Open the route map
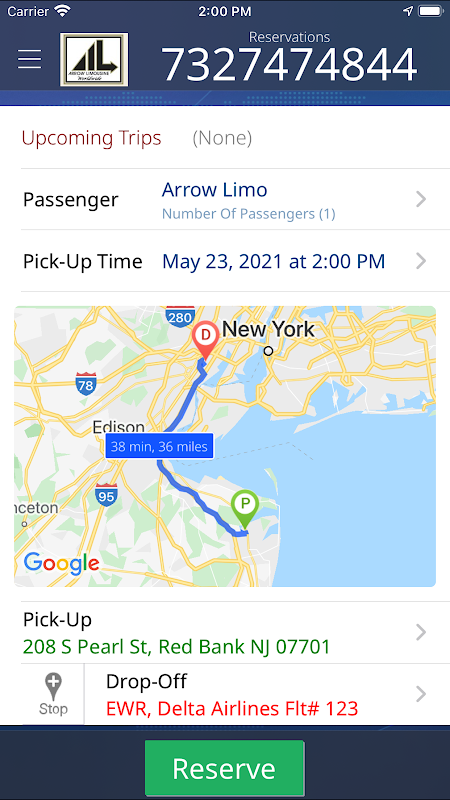 coord(225,446)
